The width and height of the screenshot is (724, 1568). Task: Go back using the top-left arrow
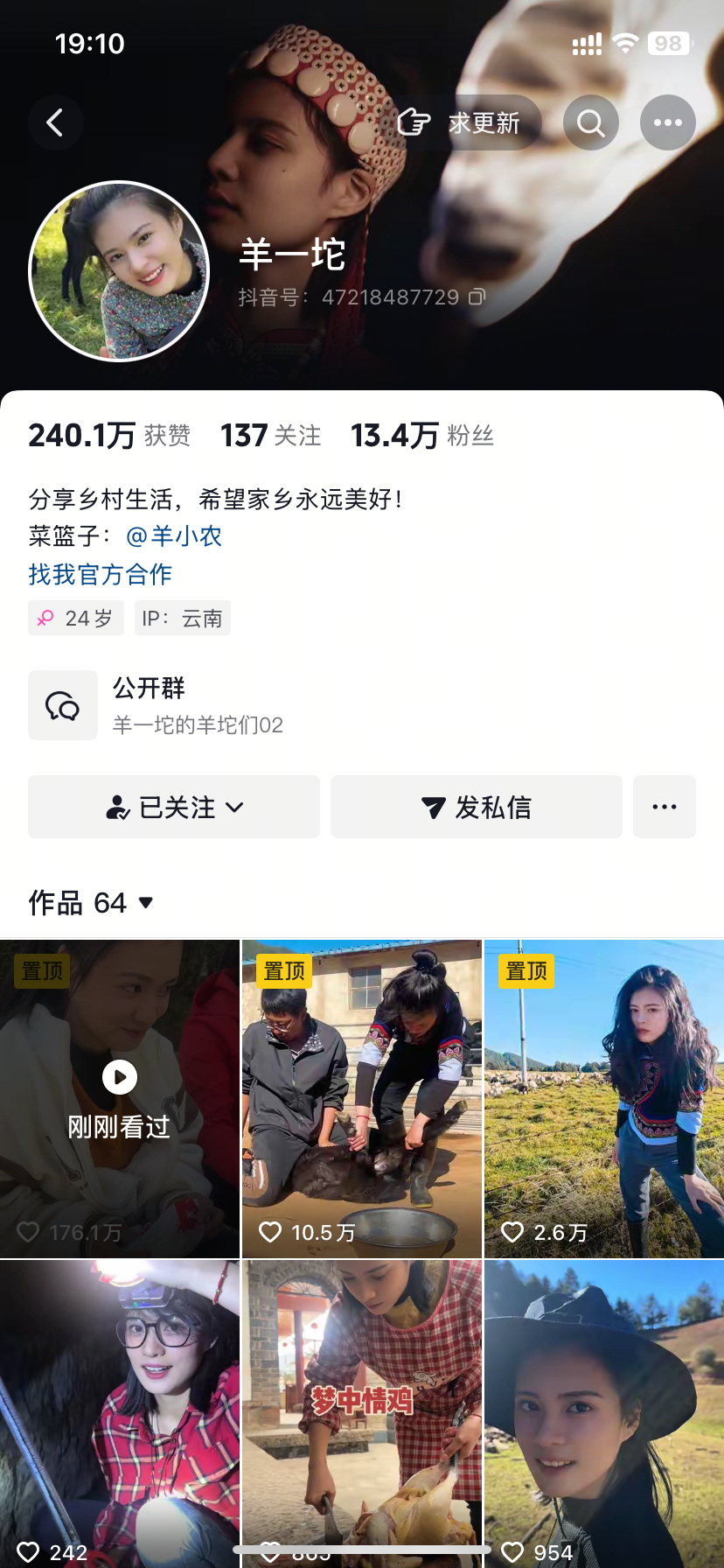click(x=55, y=122)
